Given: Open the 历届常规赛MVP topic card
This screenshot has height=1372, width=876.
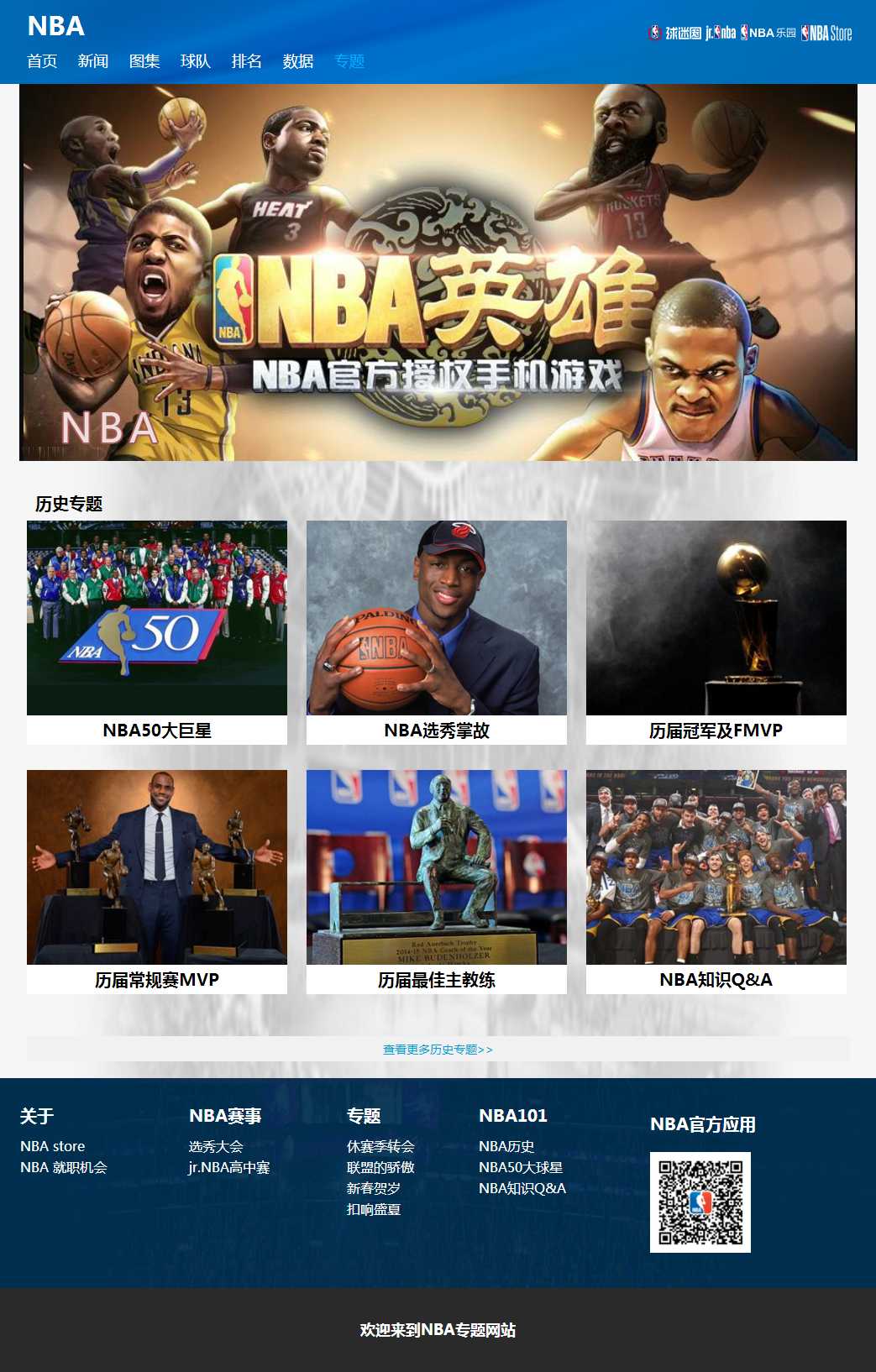Looking at the screenshot, I should tap(157, 881).
